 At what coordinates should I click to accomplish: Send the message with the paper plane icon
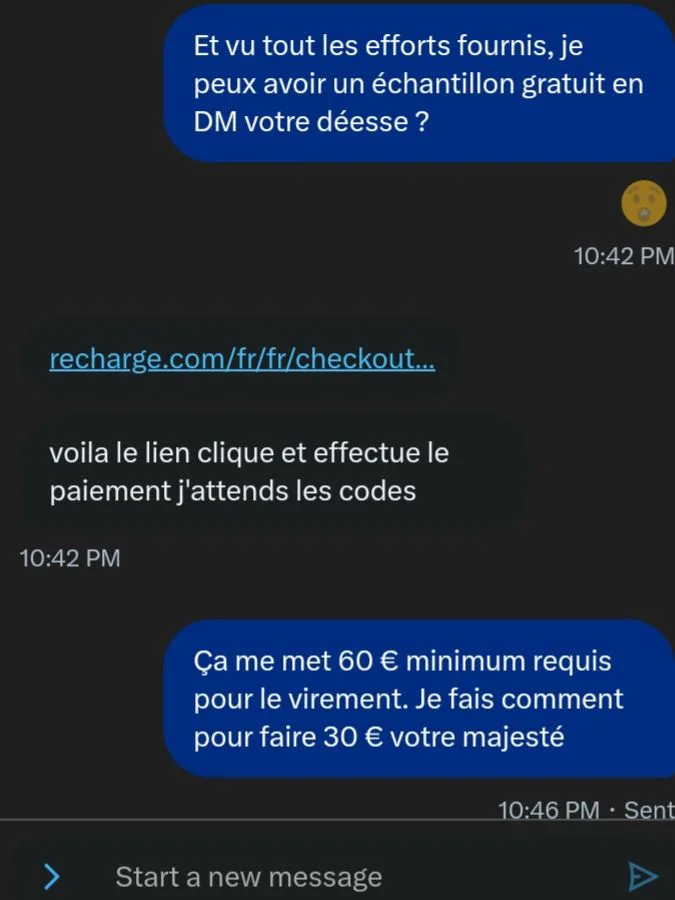click(643, 876)
